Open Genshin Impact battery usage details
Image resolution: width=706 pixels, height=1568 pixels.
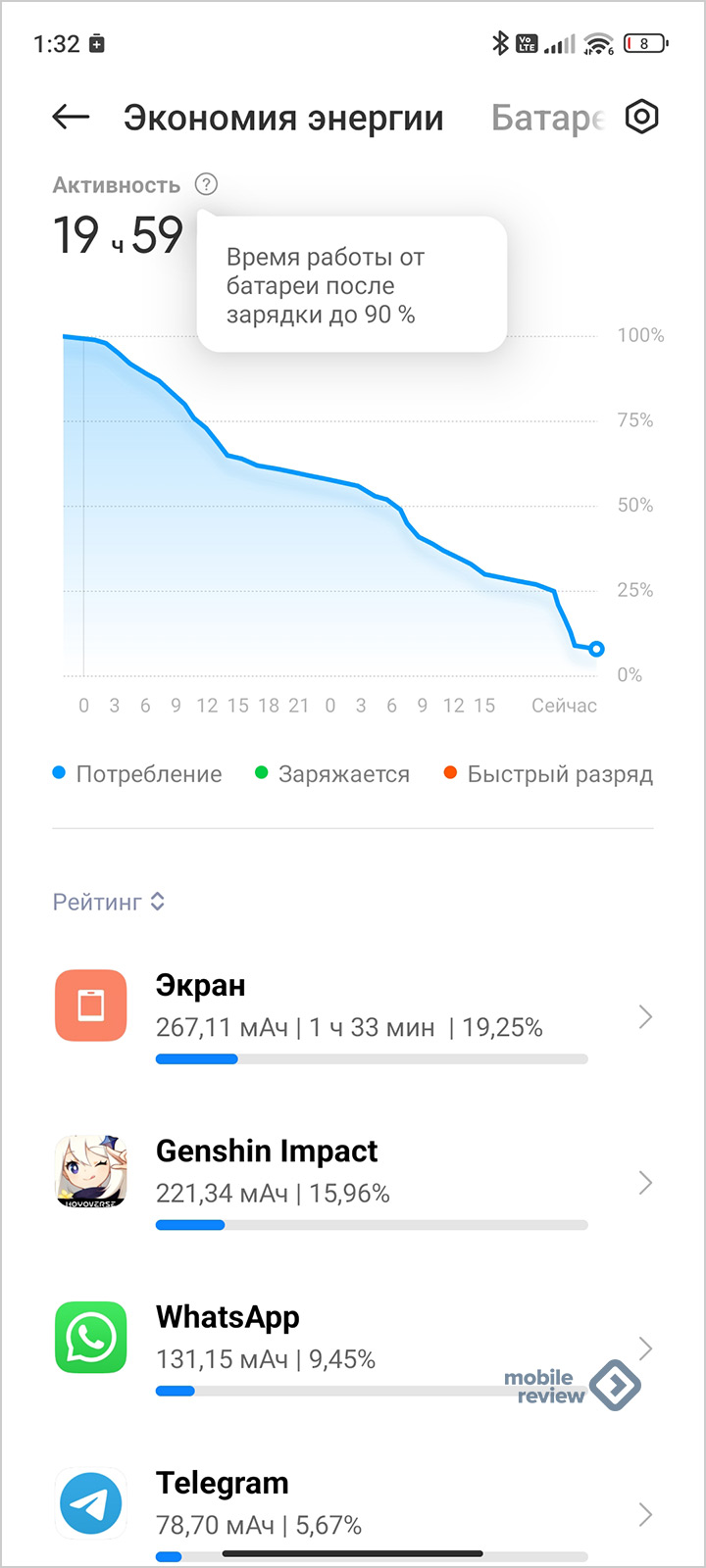[353, 1183]
